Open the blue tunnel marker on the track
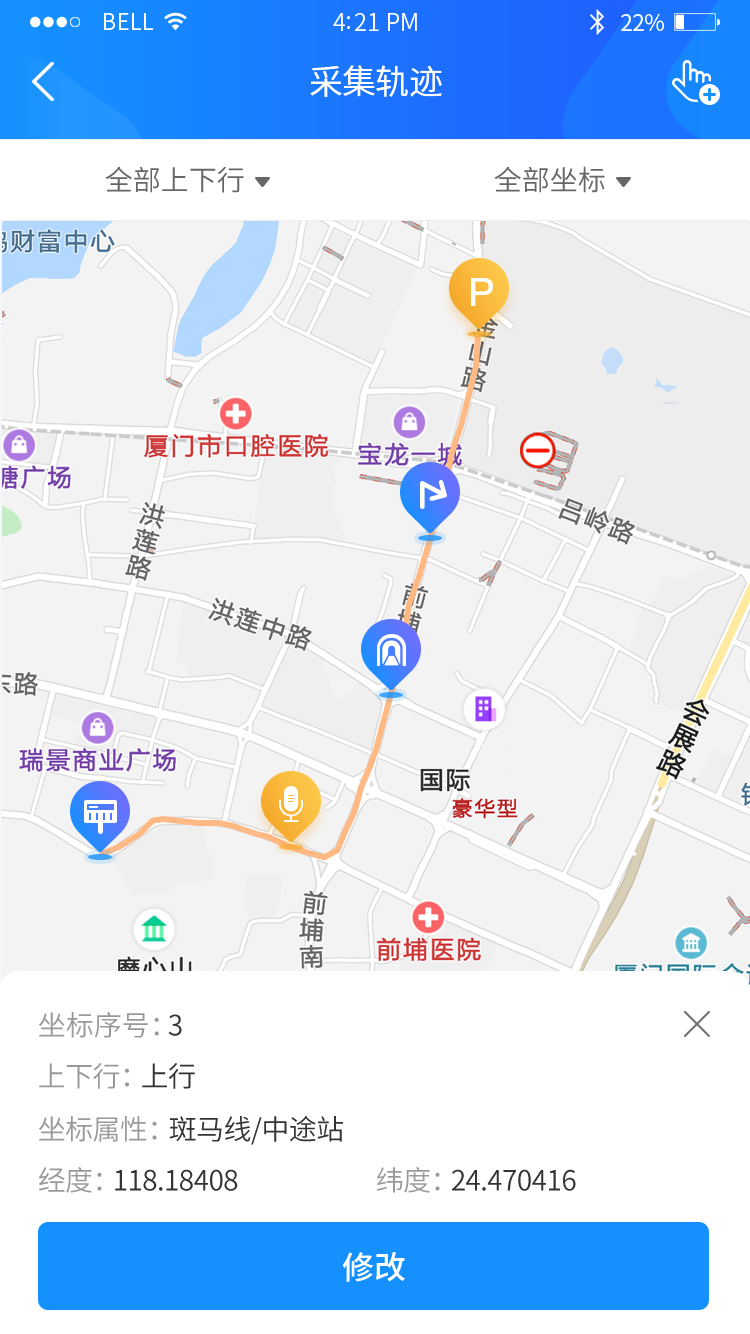Viewport: 750px width, 1334px height. coord(391,652)
